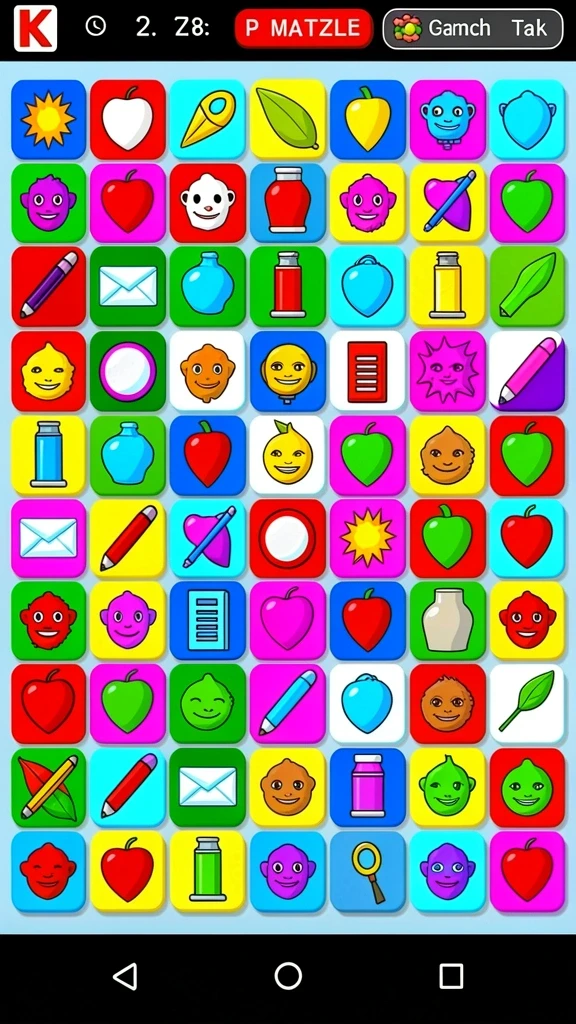Screen dimensions: 576x1024
Task: Tap the K logo icon in top bar
Action: point(35,28)
